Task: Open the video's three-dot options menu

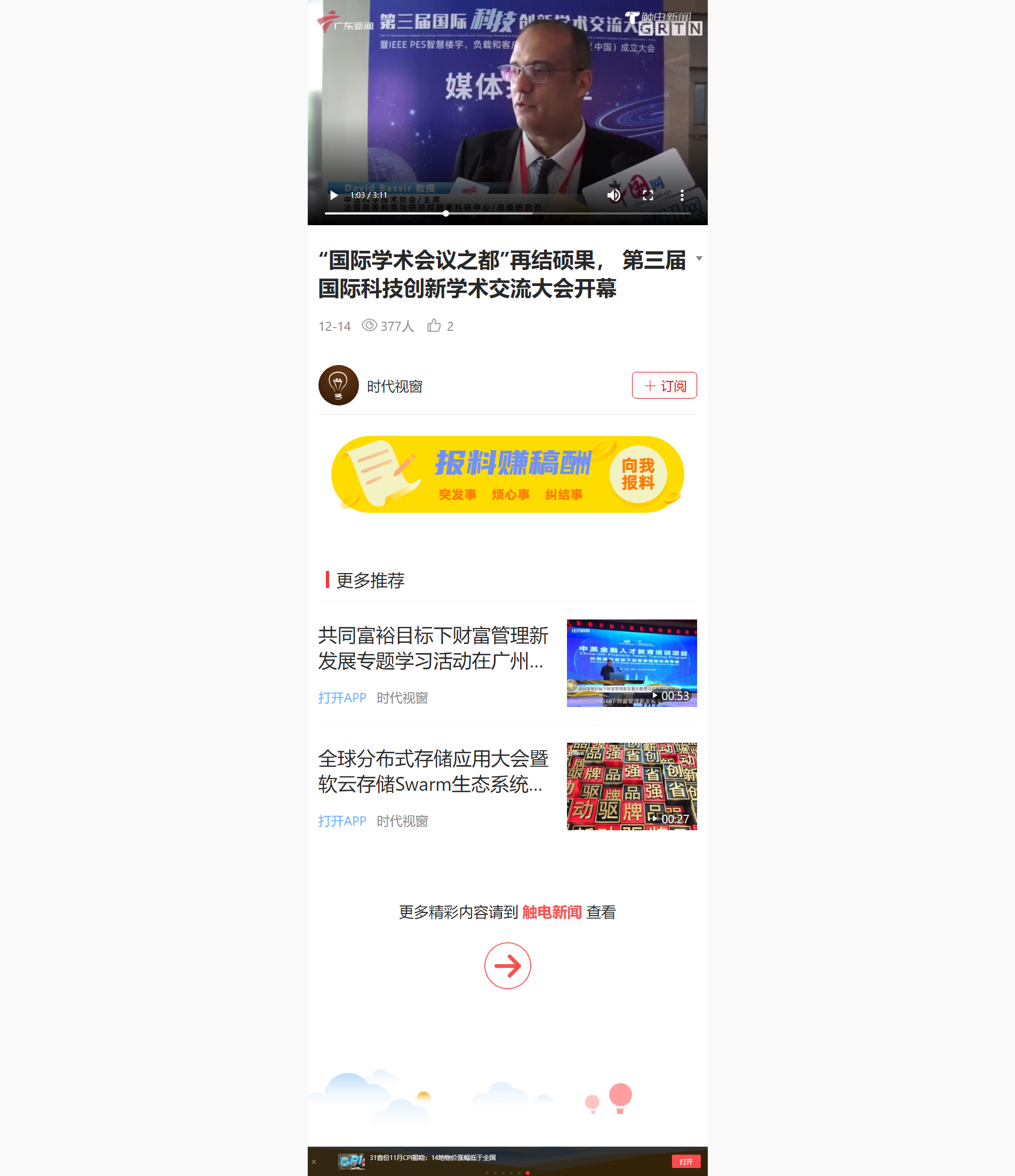Action: point(682,195)
